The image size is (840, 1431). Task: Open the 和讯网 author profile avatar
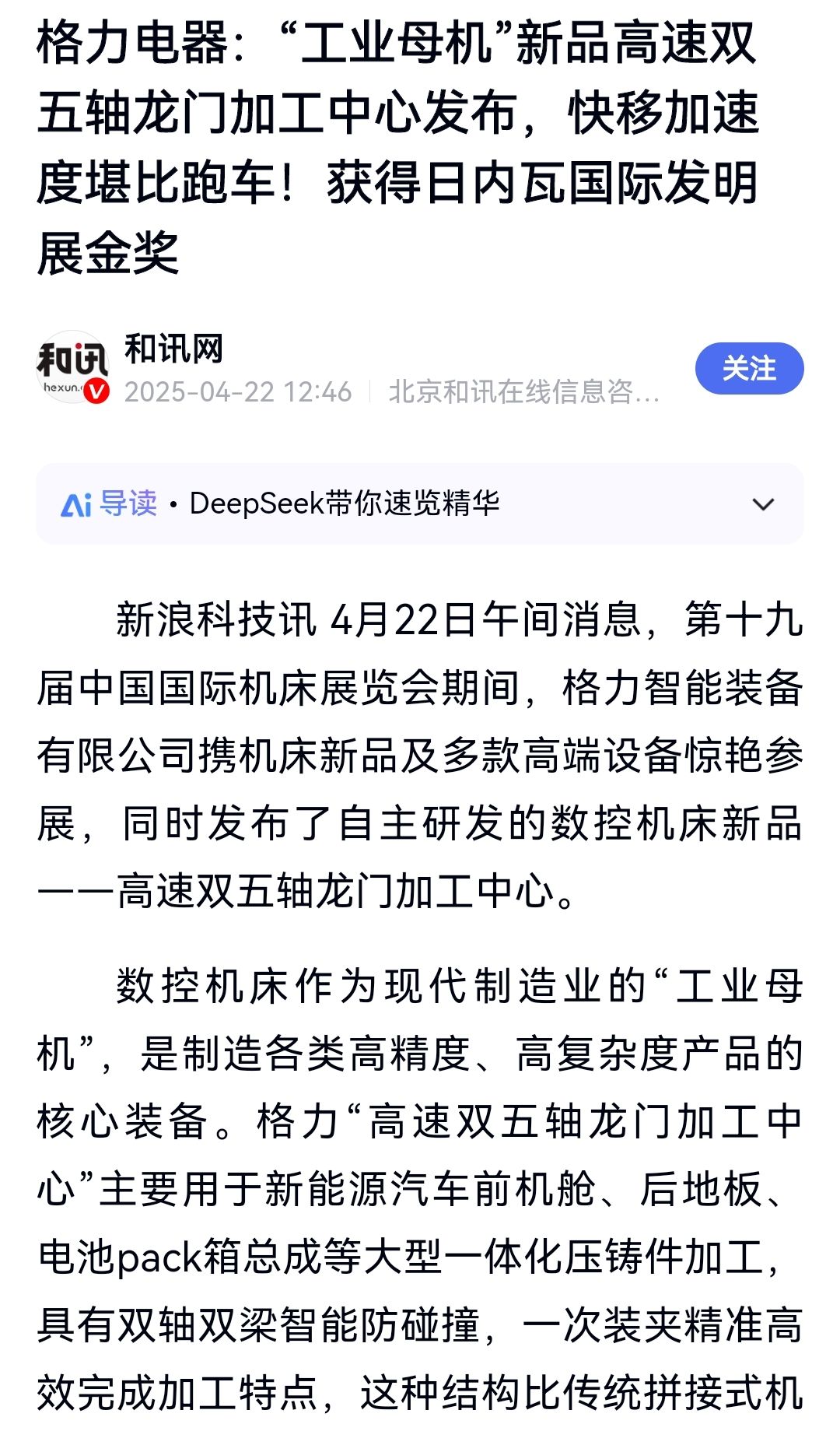pyautogui.click(x=72, y=367)
